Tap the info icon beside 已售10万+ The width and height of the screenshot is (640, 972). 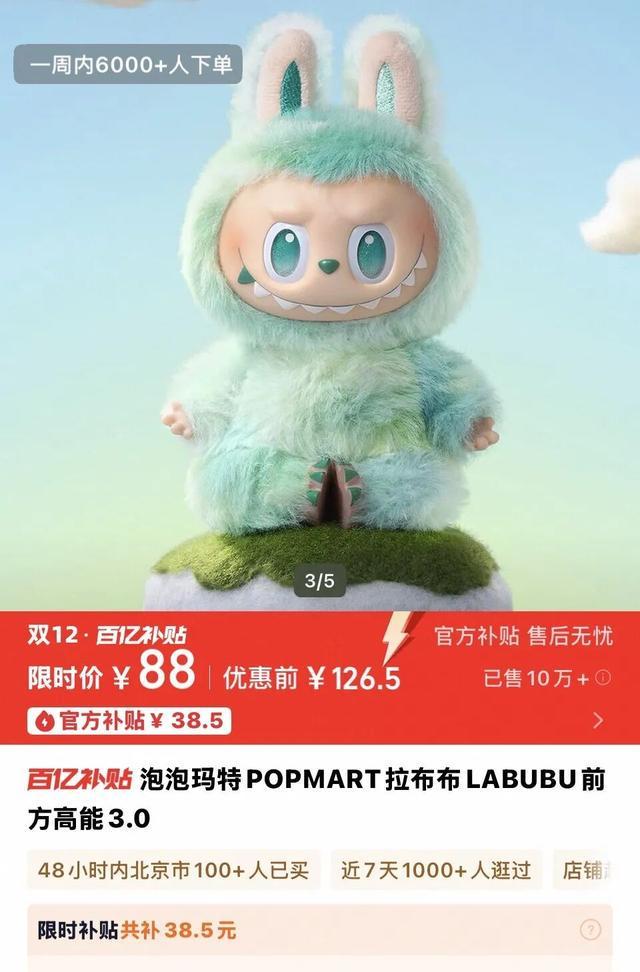(603, 678)
